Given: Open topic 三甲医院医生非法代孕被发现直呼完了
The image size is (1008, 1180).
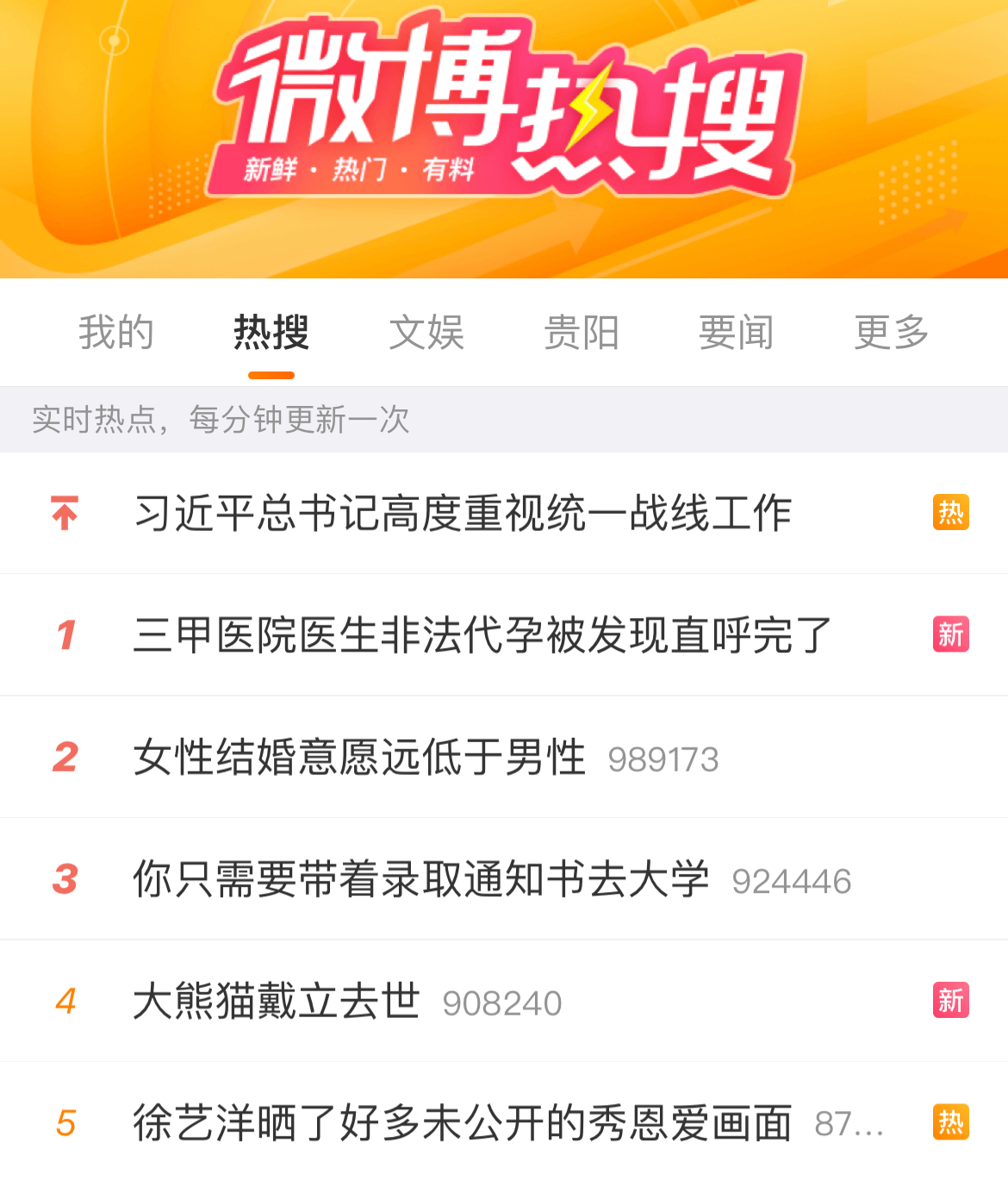Looking at the screenshot, I should click(482, 636).
